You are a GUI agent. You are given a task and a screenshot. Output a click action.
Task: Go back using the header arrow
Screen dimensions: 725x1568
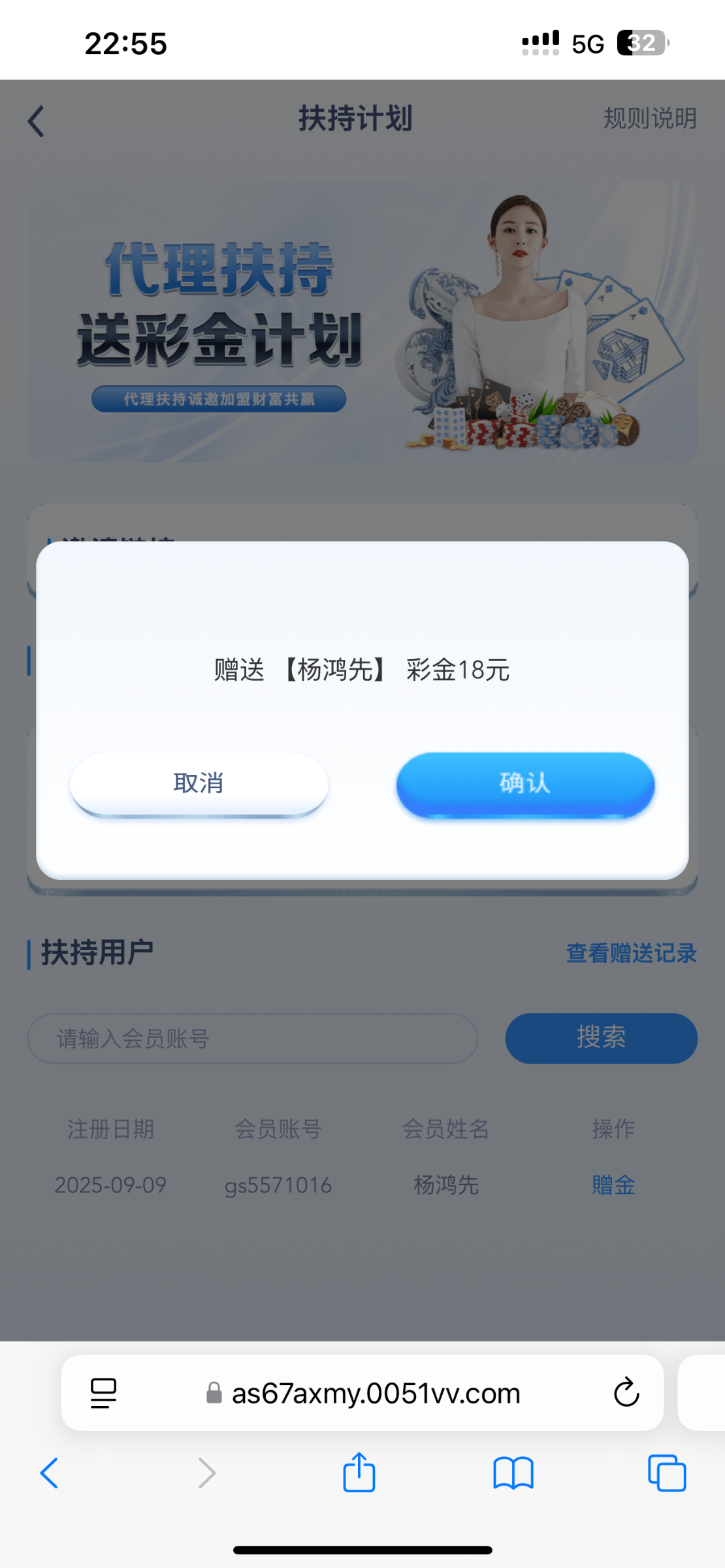37,122
